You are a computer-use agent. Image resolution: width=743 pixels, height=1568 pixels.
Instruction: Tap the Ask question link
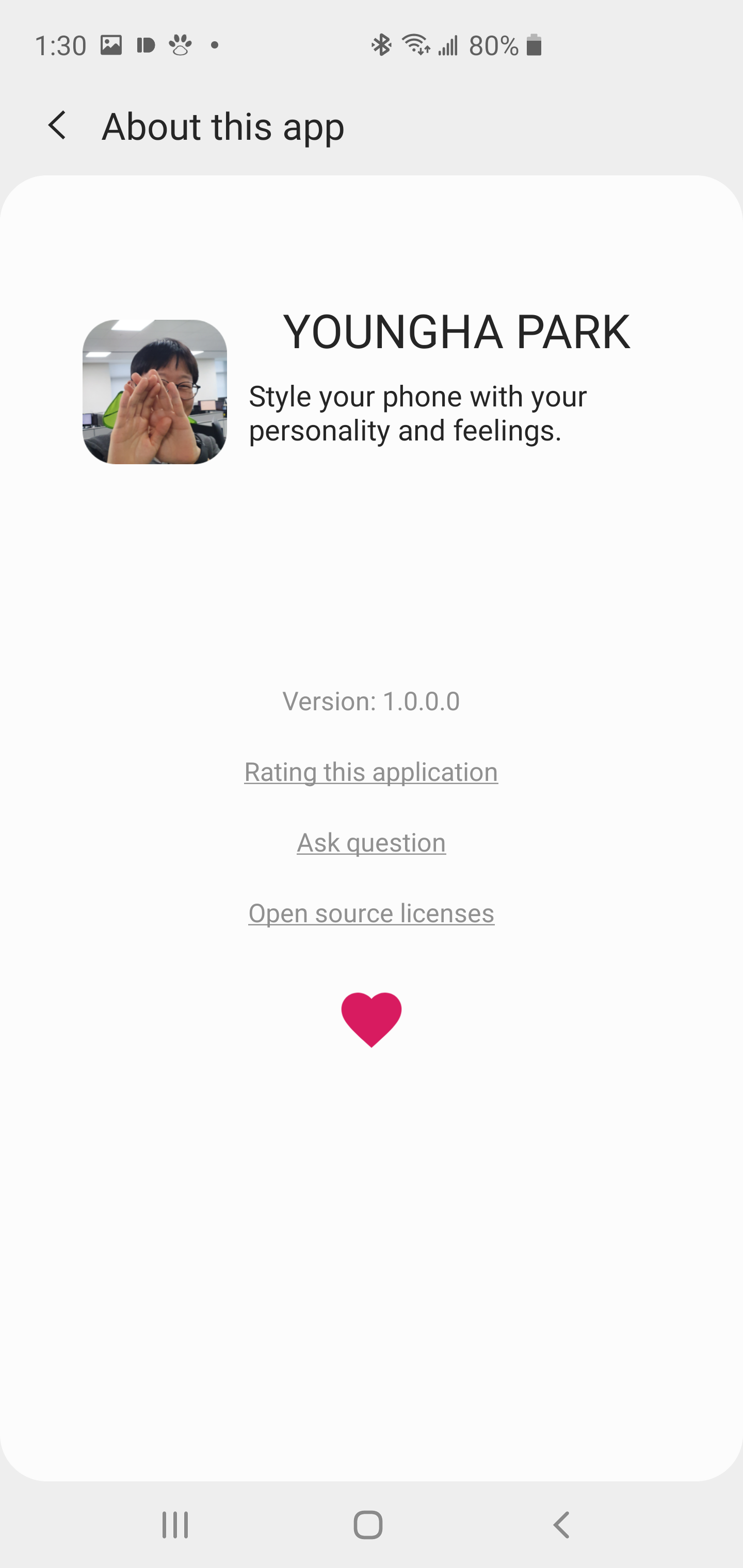click(371, 842)
